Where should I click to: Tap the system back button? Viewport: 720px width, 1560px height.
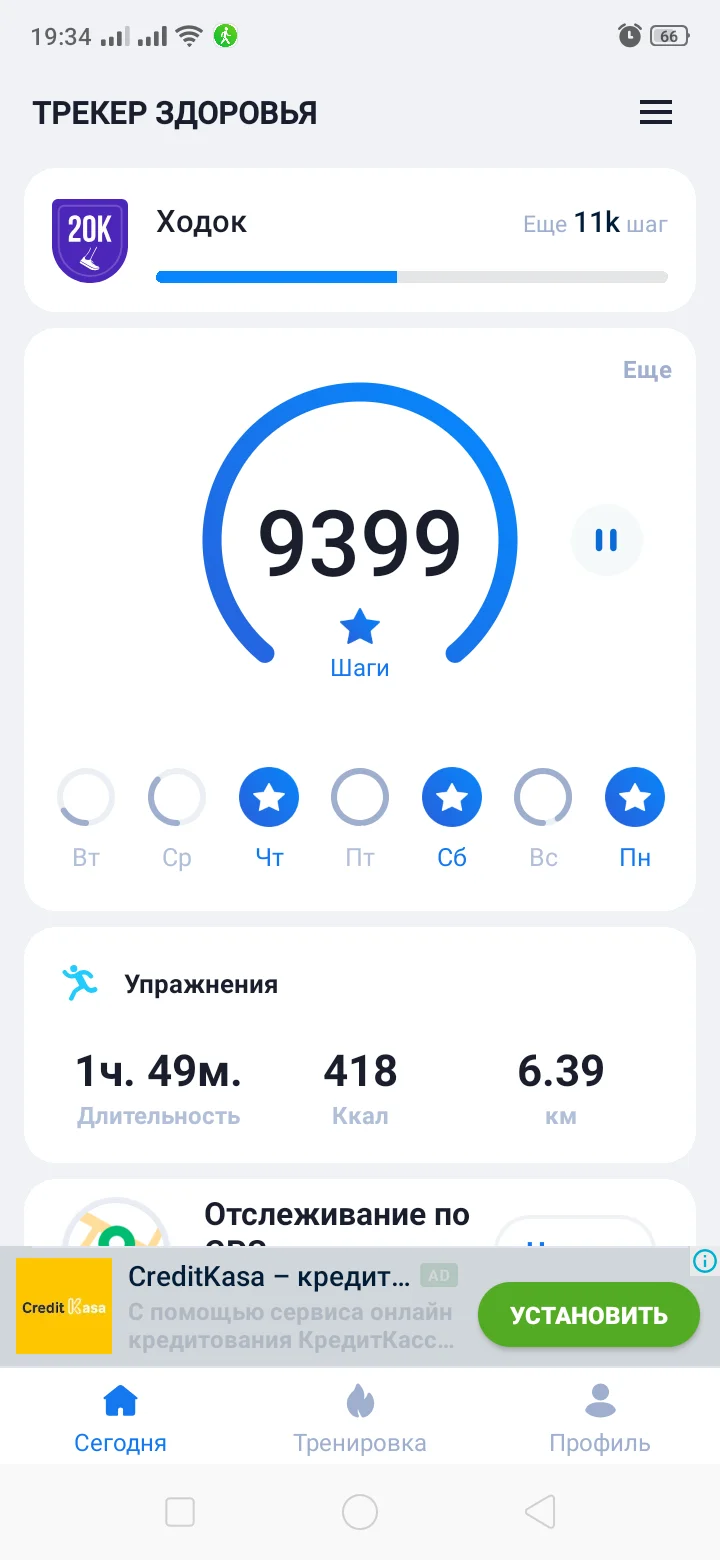(540, 1511)
